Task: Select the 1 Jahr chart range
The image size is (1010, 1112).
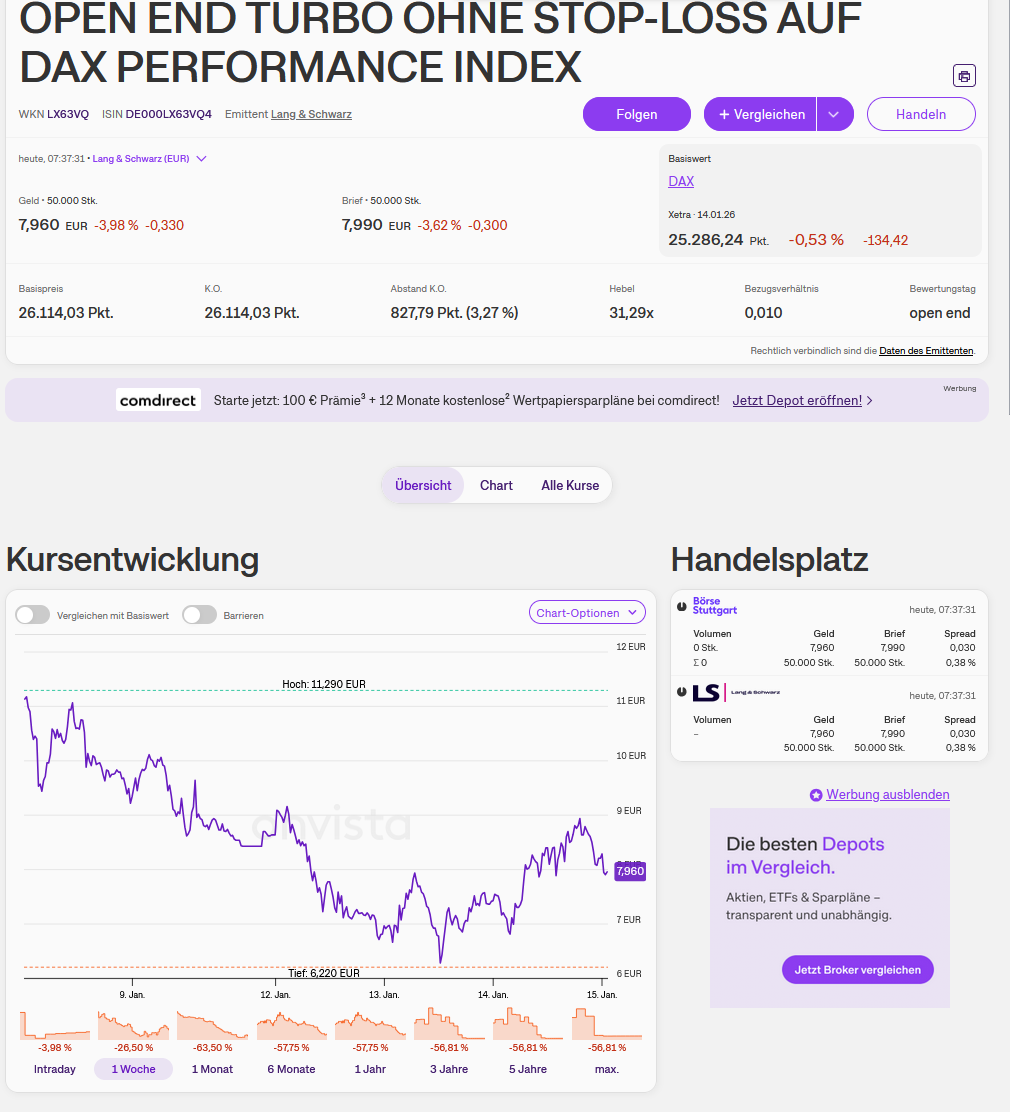Action: [x=370, y=1069]
